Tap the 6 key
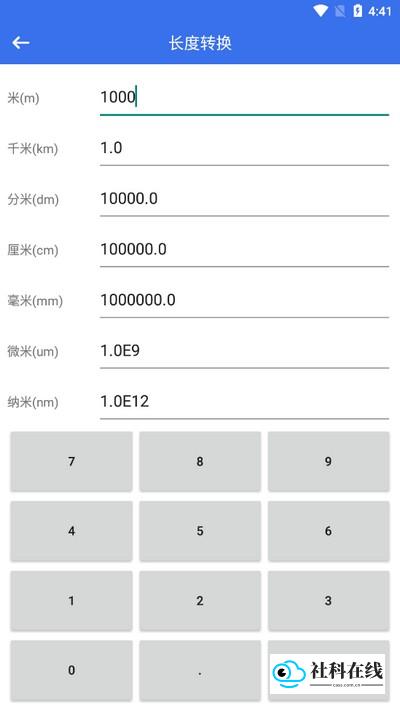 [x=328, y=531]
